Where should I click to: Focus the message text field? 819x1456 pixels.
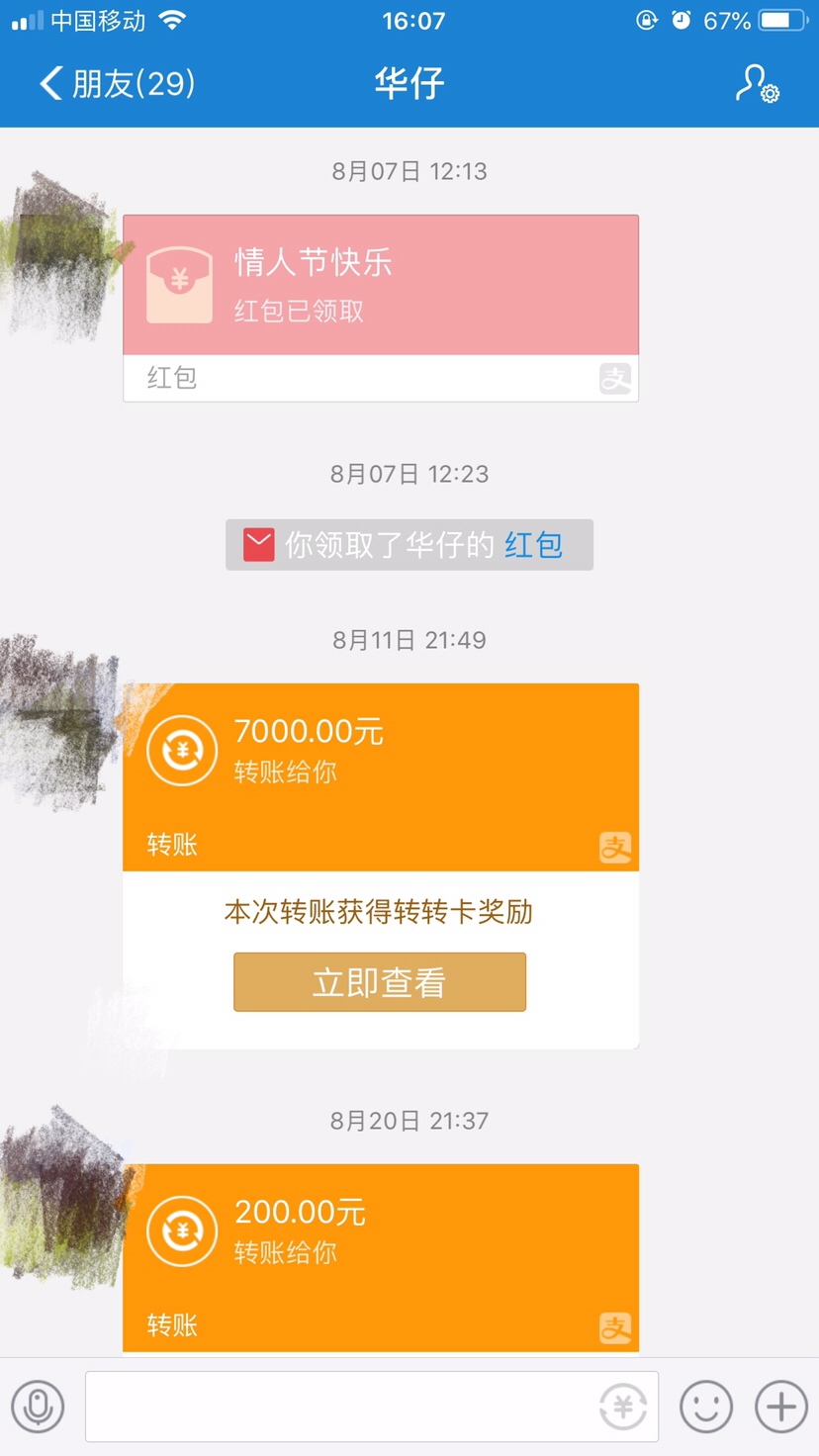tap(336, 1407)
